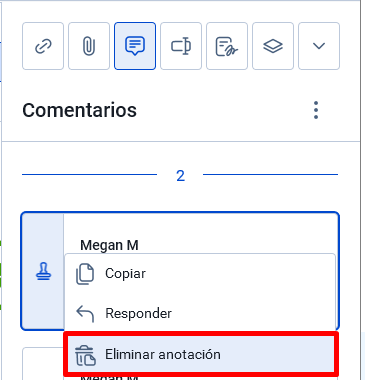
Task: Open the layers panel icon
Action: point(273,46)
